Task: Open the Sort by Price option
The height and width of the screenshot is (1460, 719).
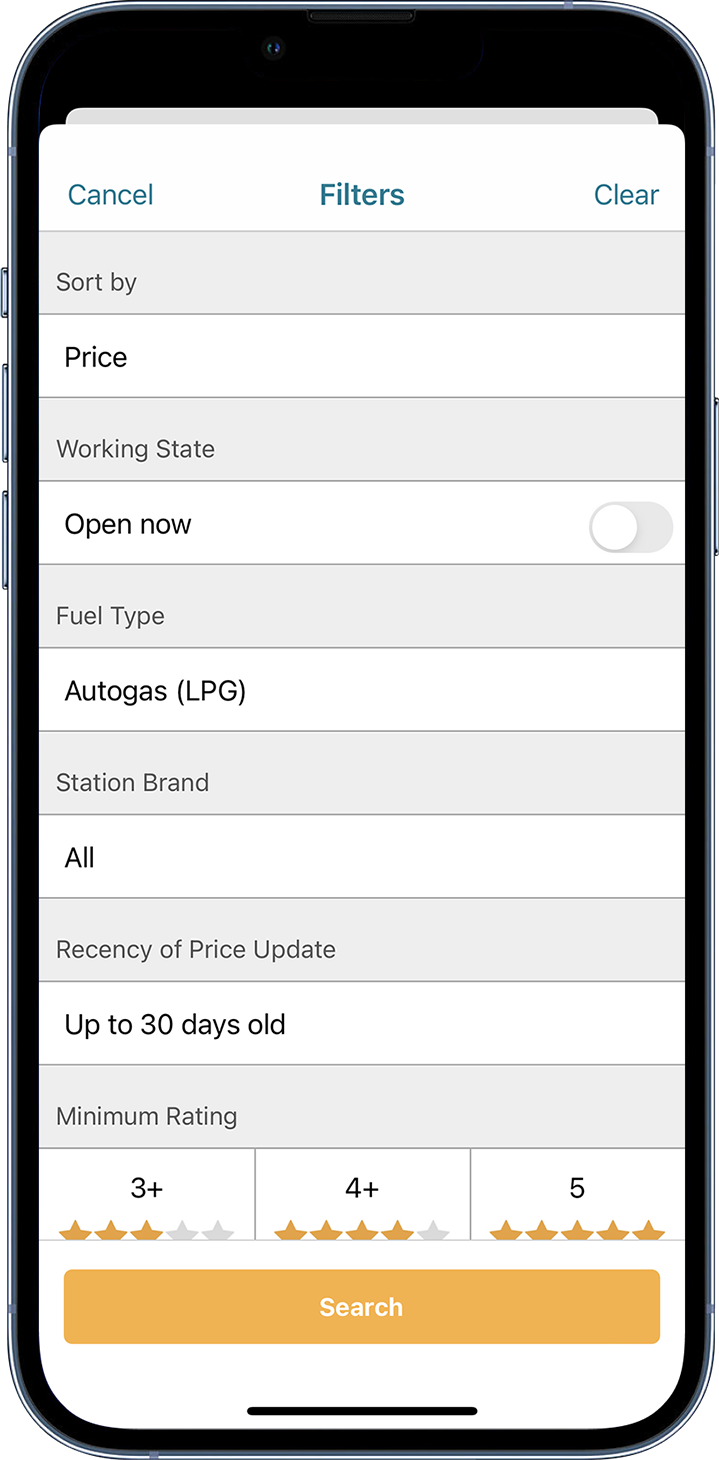Action: click(361, 357)
